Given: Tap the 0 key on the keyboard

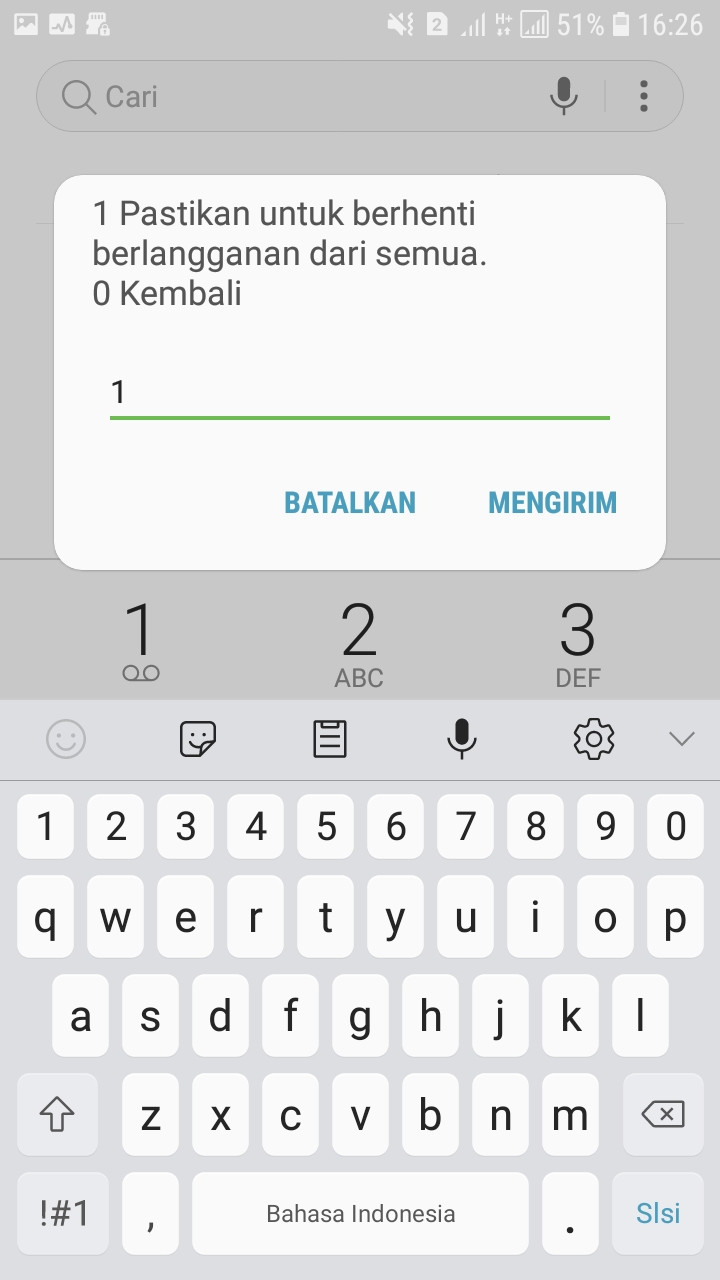Looking at the screenshot, I should click(675, 826).
